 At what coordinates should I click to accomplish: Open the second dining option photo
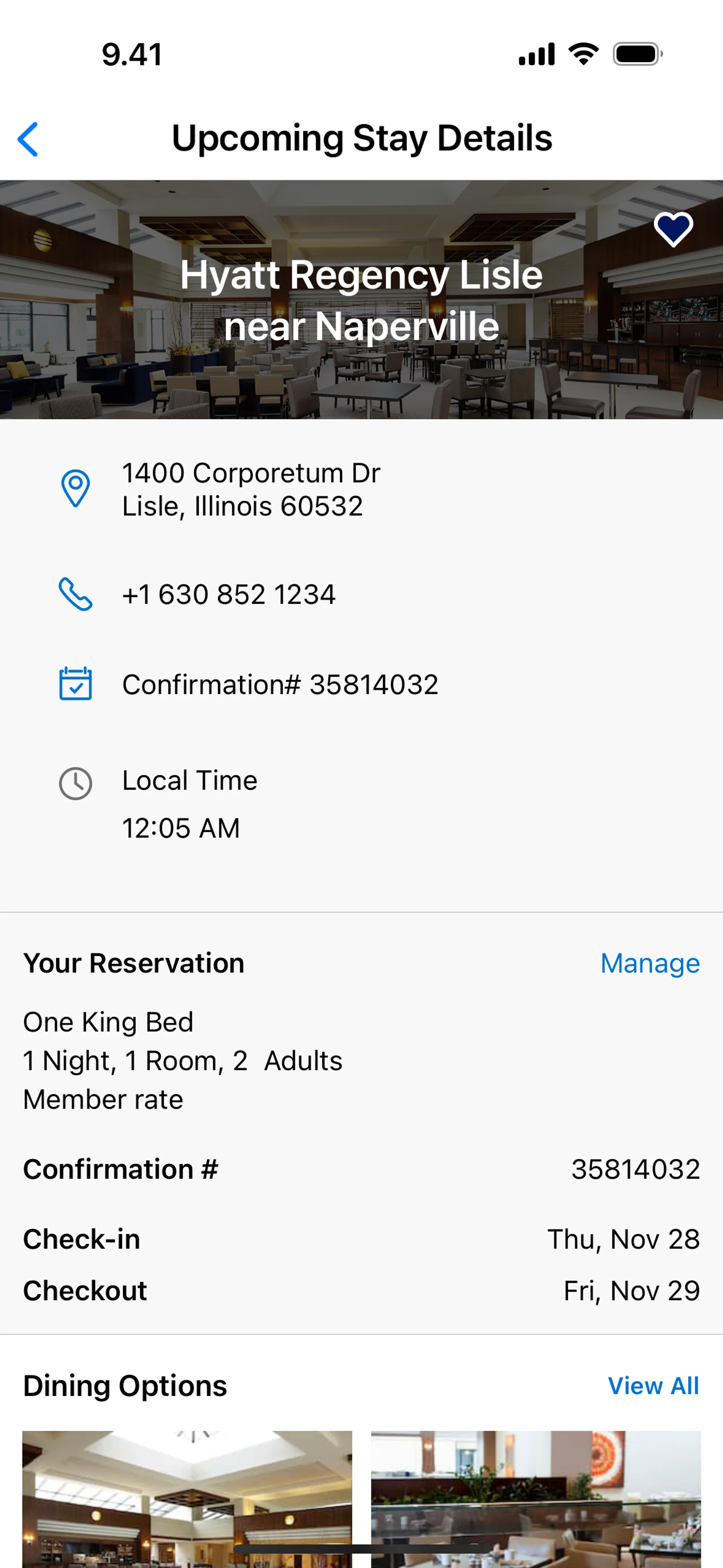pyautogui.click(x=535, y=1498)
